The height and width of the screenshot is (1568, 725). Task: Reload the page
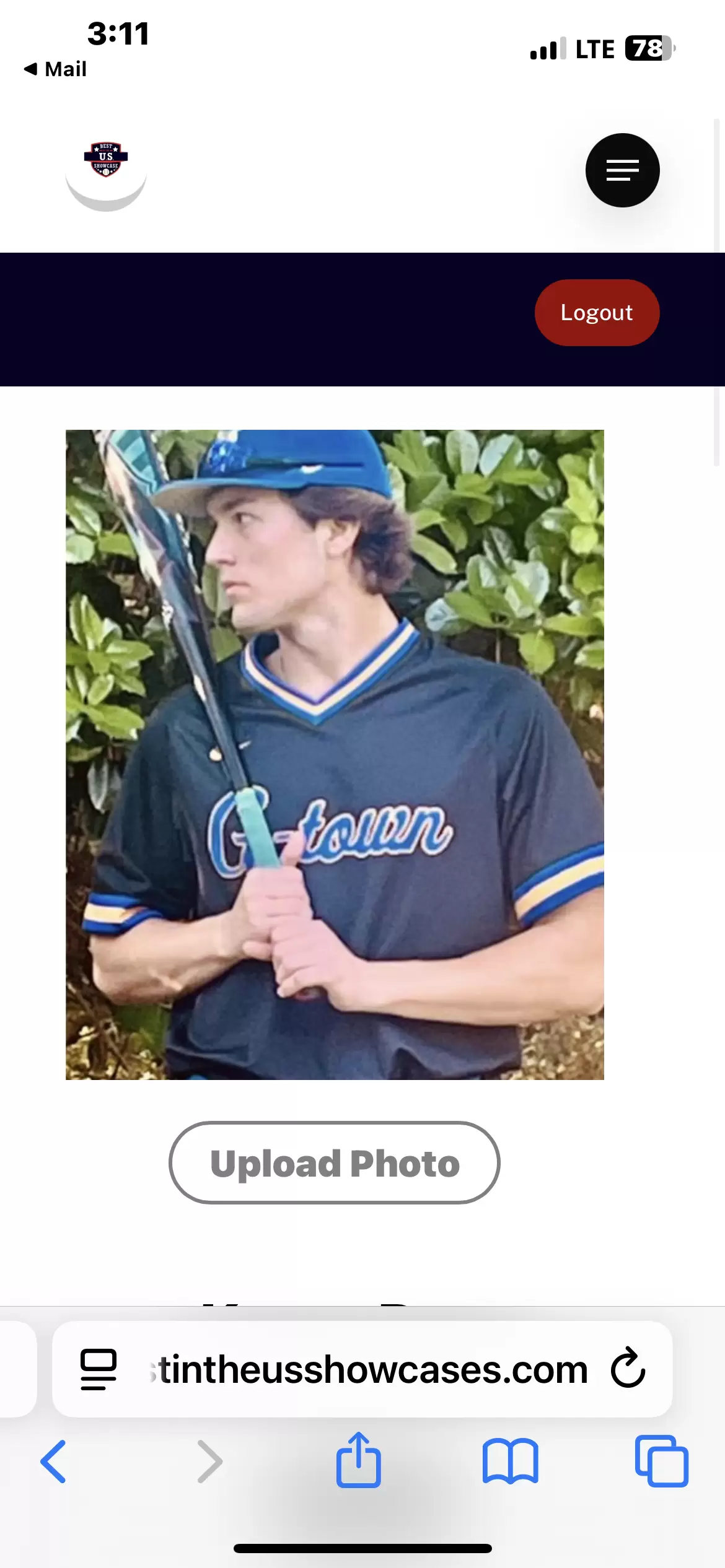[628, 1369]
